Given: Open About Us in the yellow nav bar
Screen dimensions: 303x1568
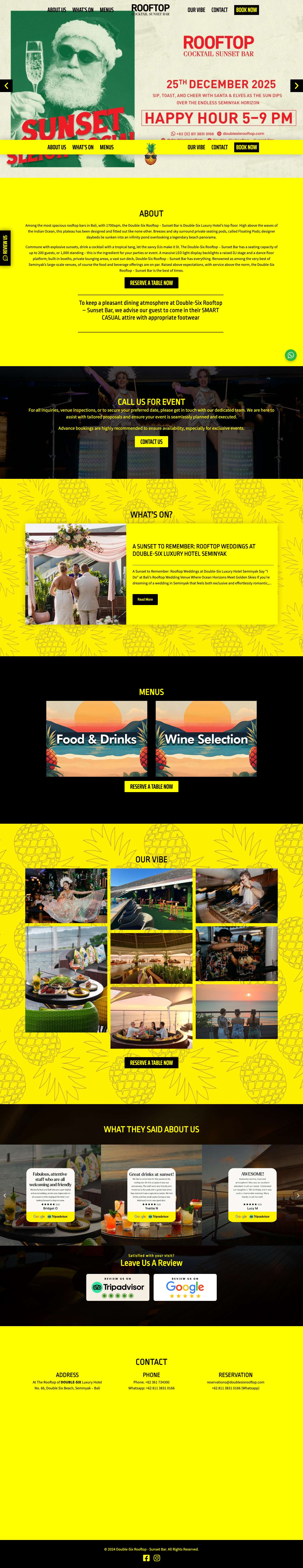Looking at the screenshot, I should [57, 147].
